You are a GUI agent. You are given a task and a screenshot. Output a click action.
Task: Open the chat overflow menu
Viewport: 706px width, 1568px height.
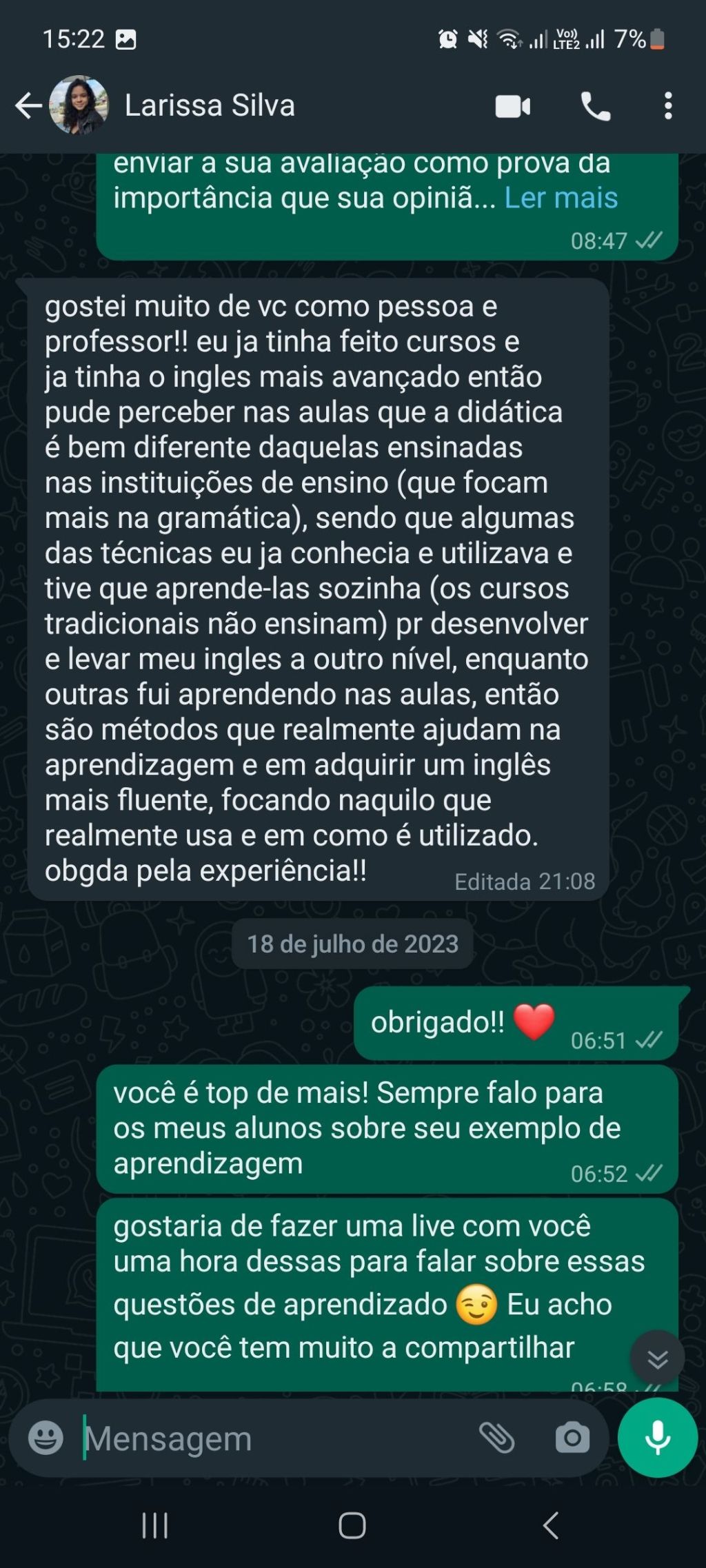667,107
